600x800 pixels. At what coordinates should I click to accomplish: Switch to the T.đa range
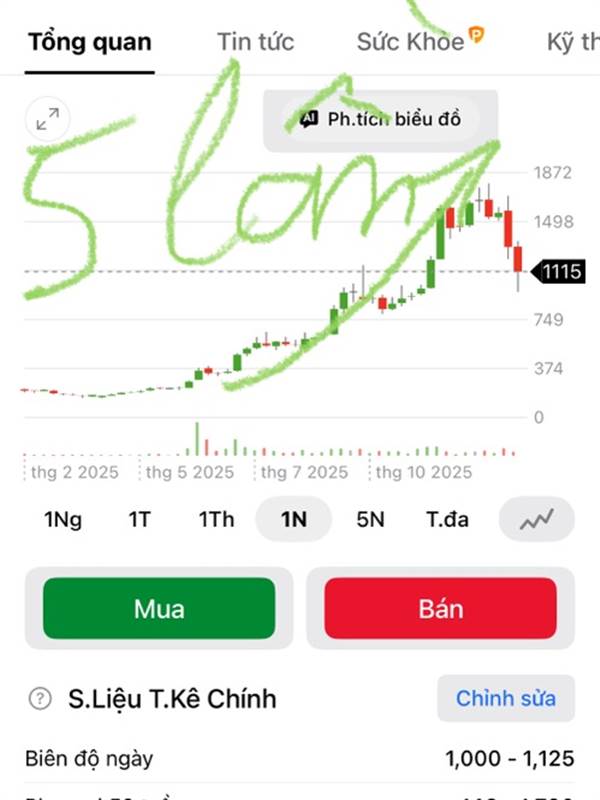tap(447, 519)
